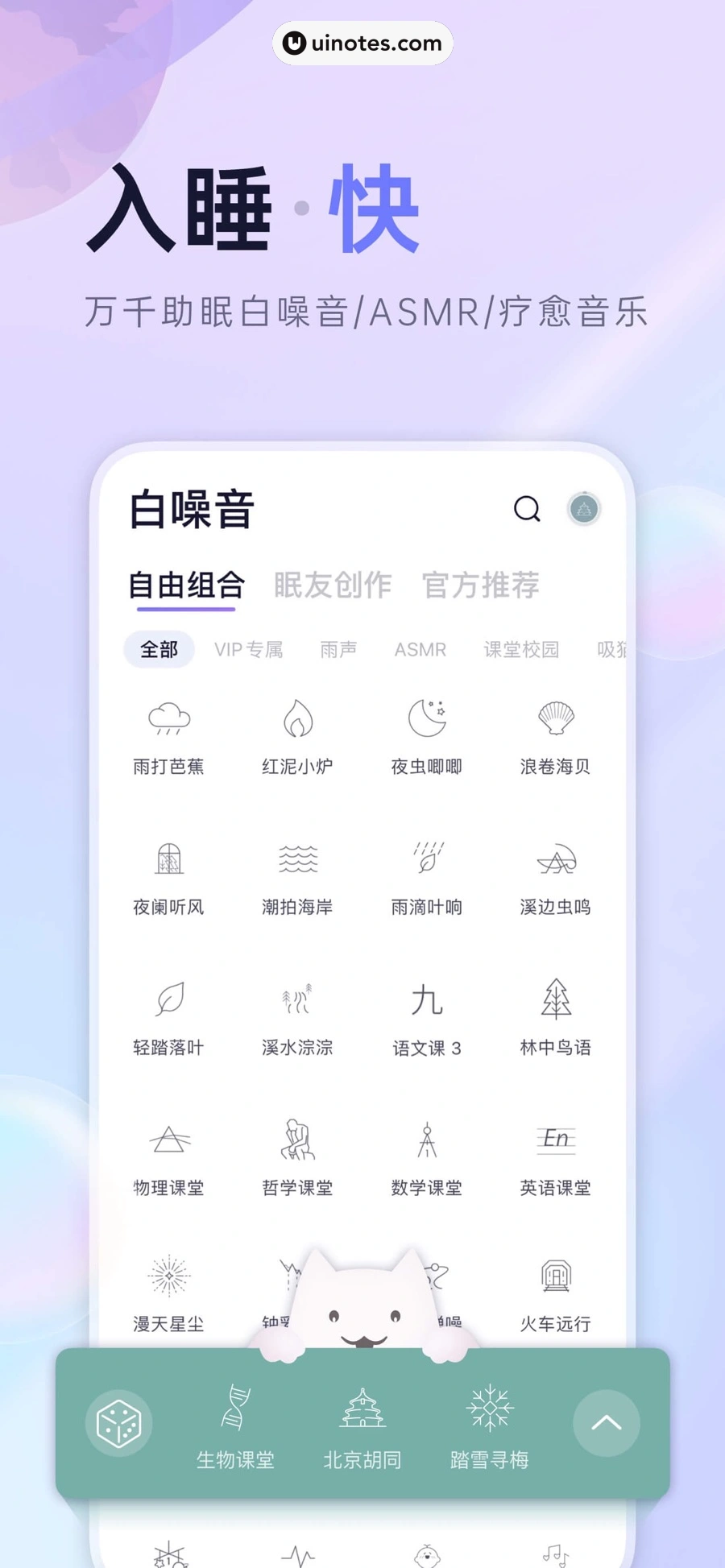Choose the 潮拍海岸 wave sound icon
Image resolution: width=725 pixels, height=1568 pixels.
297,859
